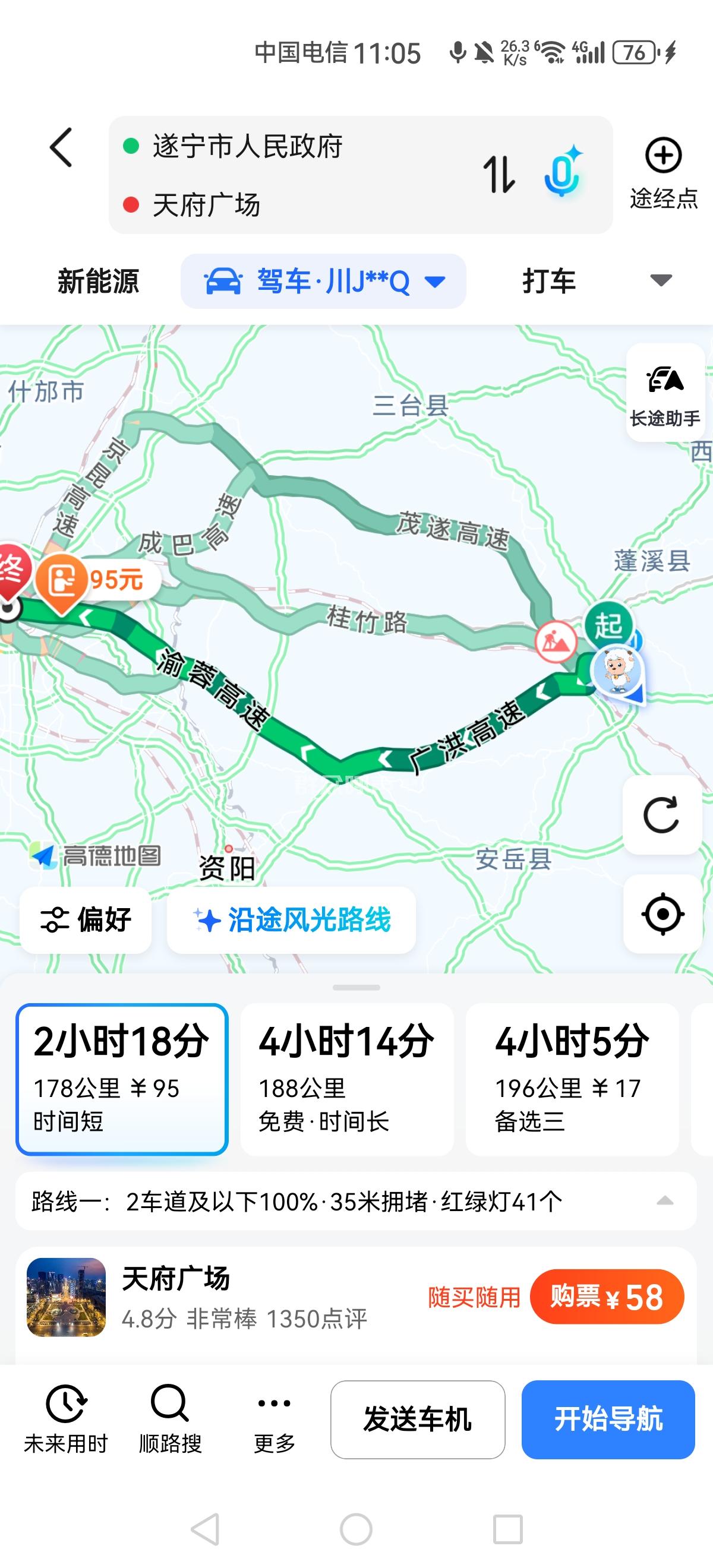Swap start and destination points
This screenshot has height=1568, width=713.
point(499,174)
